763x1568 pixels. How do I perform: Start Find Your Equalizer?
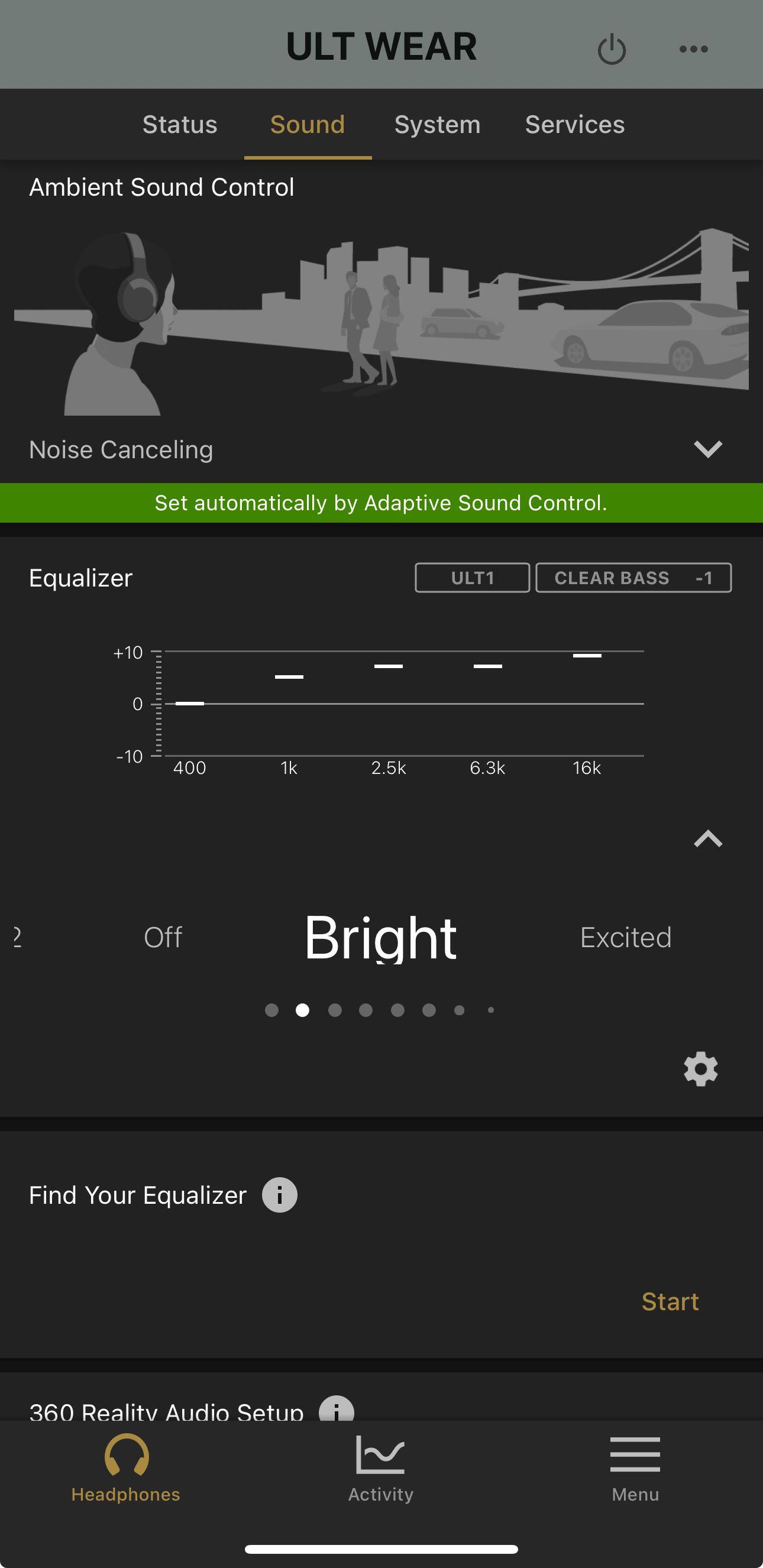[x=670, y=1301]
